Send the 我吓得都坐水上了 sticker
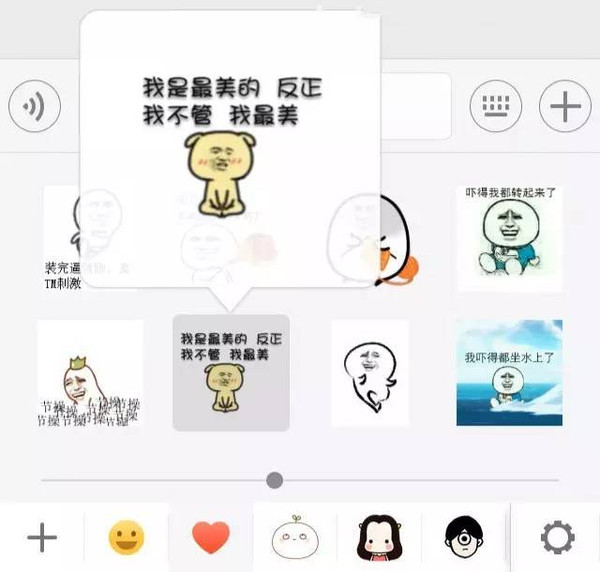Viewport: 600px width, 572px height. [x=509, y=373]
